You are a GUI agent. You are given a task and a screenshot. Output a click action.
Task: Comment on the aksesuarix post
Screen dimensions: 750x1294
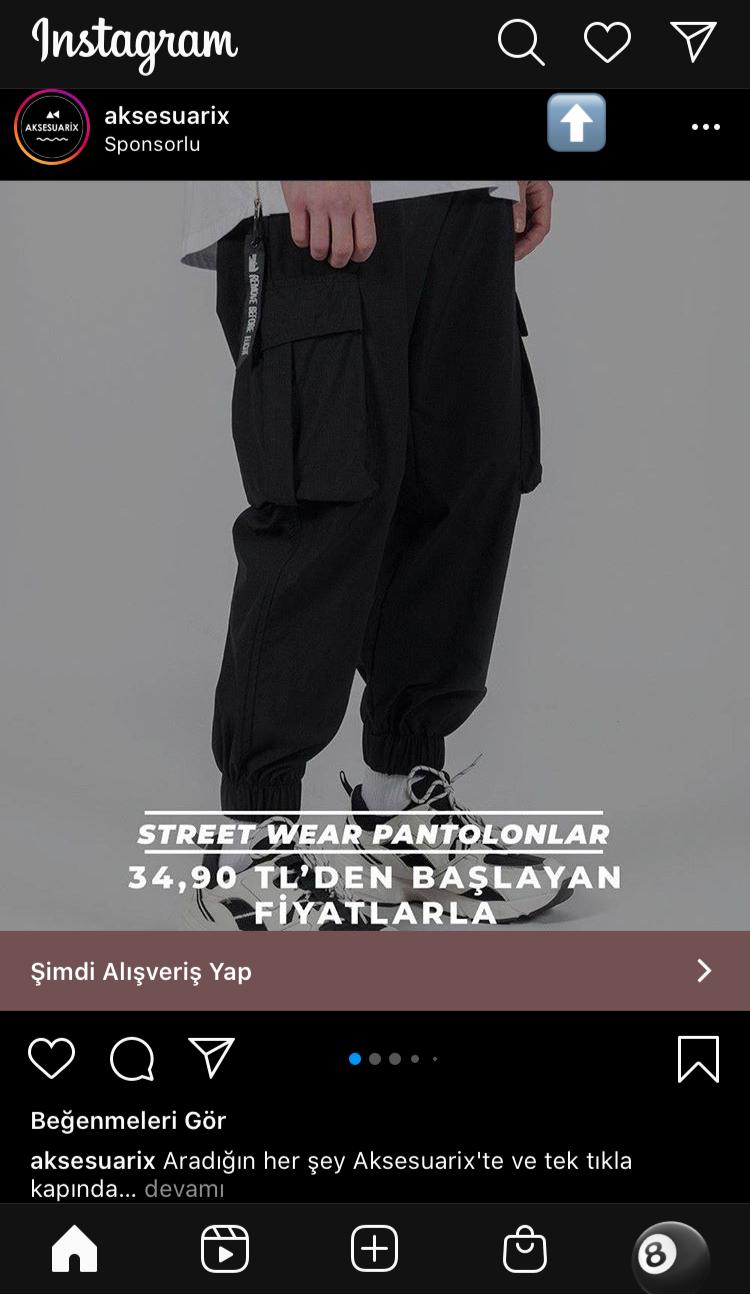(x=132, y=1059)
